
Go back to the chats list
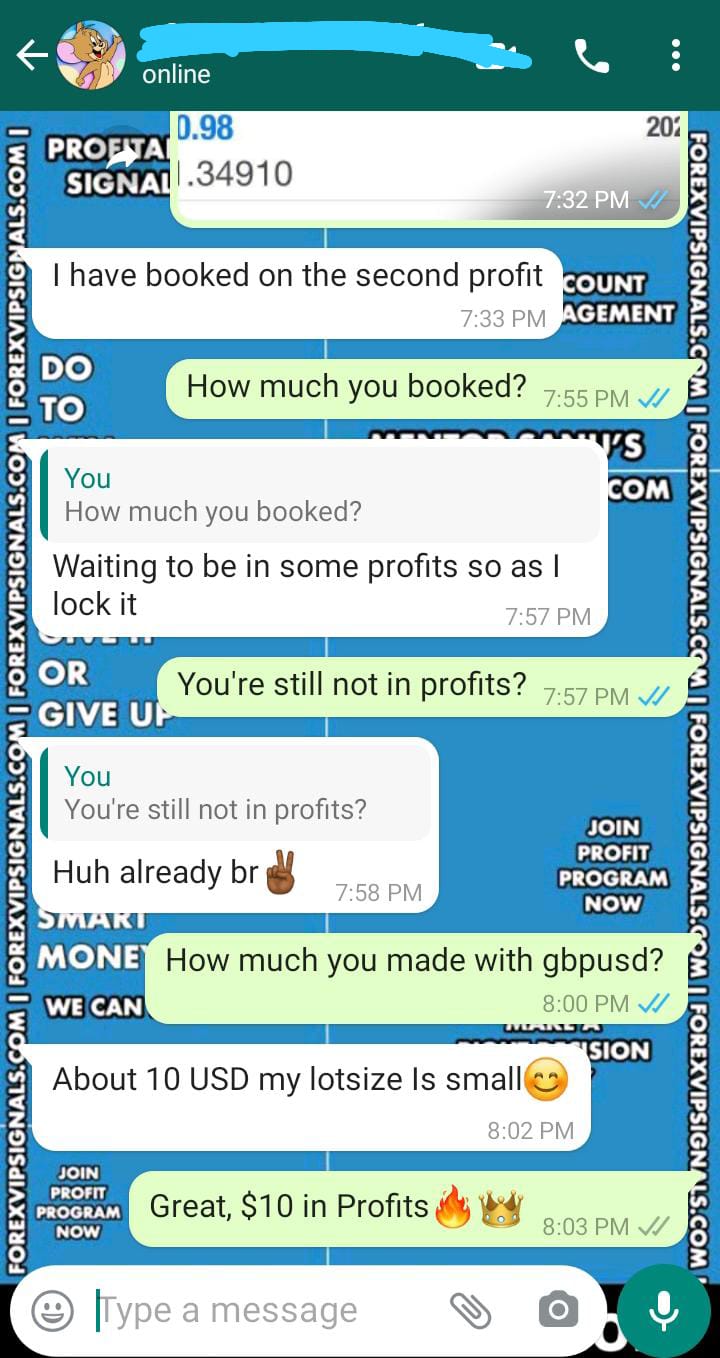point(32,56)
